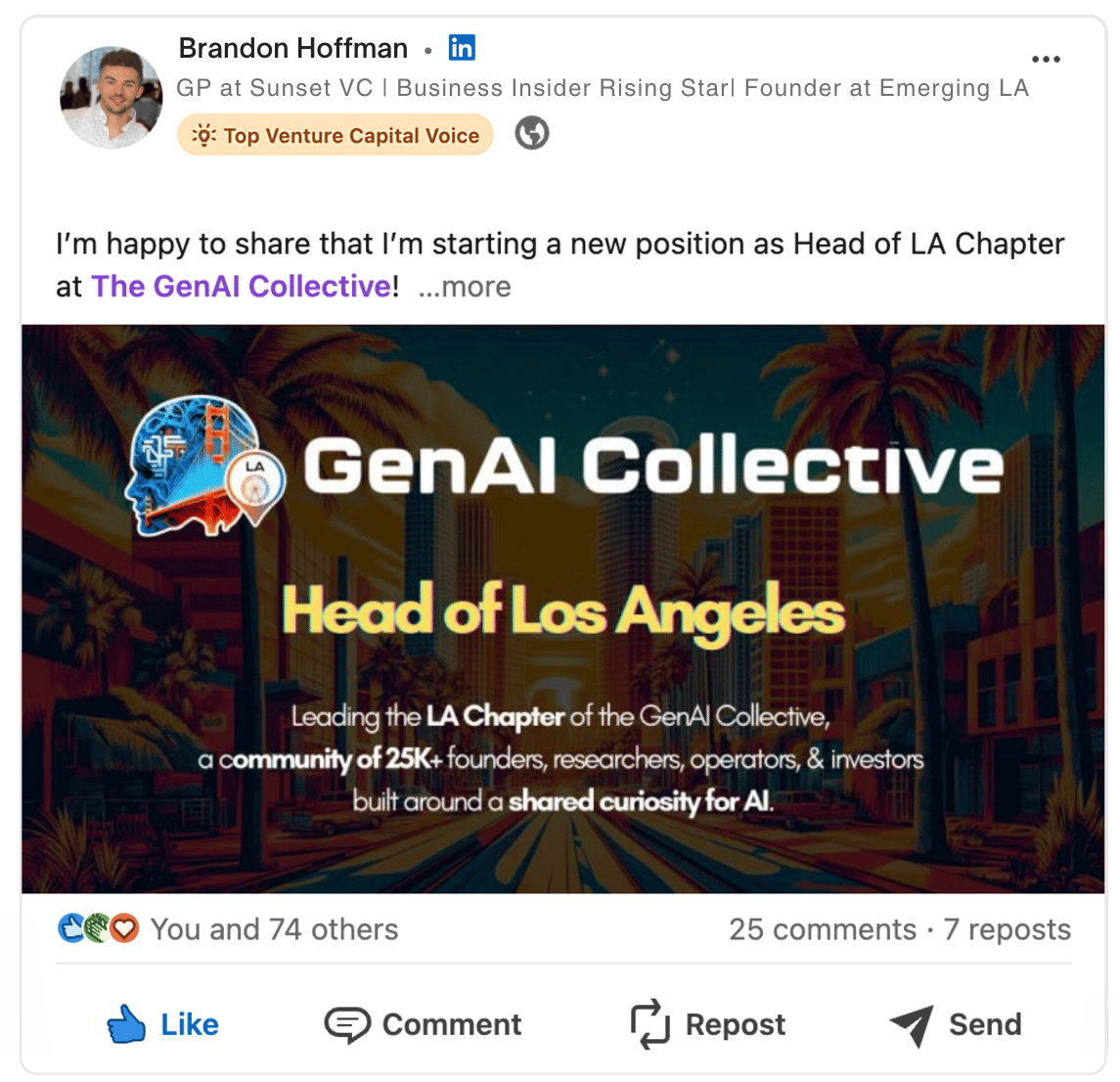This screenshot has height=1082, width=1120.
Task: Expand the post with ...more
Action: [465, 287]
